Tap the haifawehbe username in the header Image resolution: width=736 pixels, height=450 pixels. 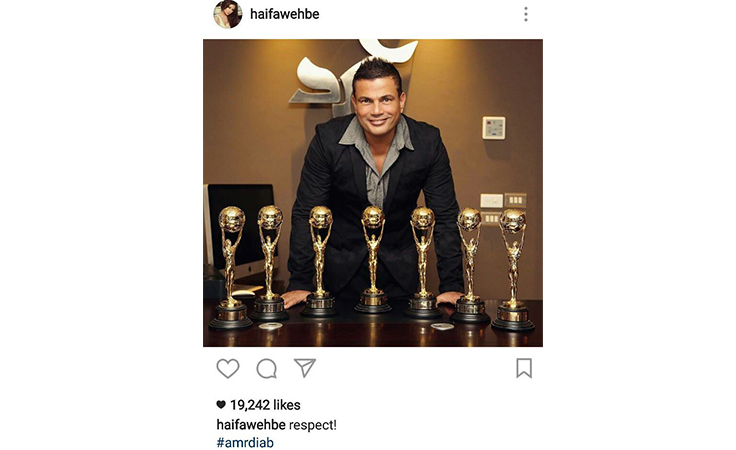coord(284,14)
